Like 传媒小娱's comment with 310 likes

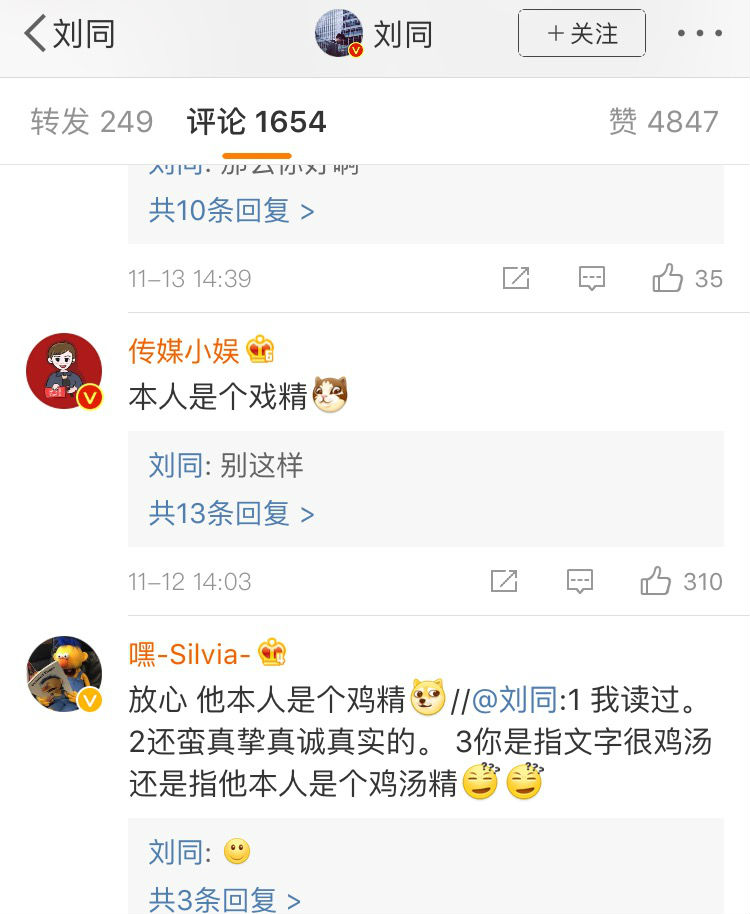[656, 581]
